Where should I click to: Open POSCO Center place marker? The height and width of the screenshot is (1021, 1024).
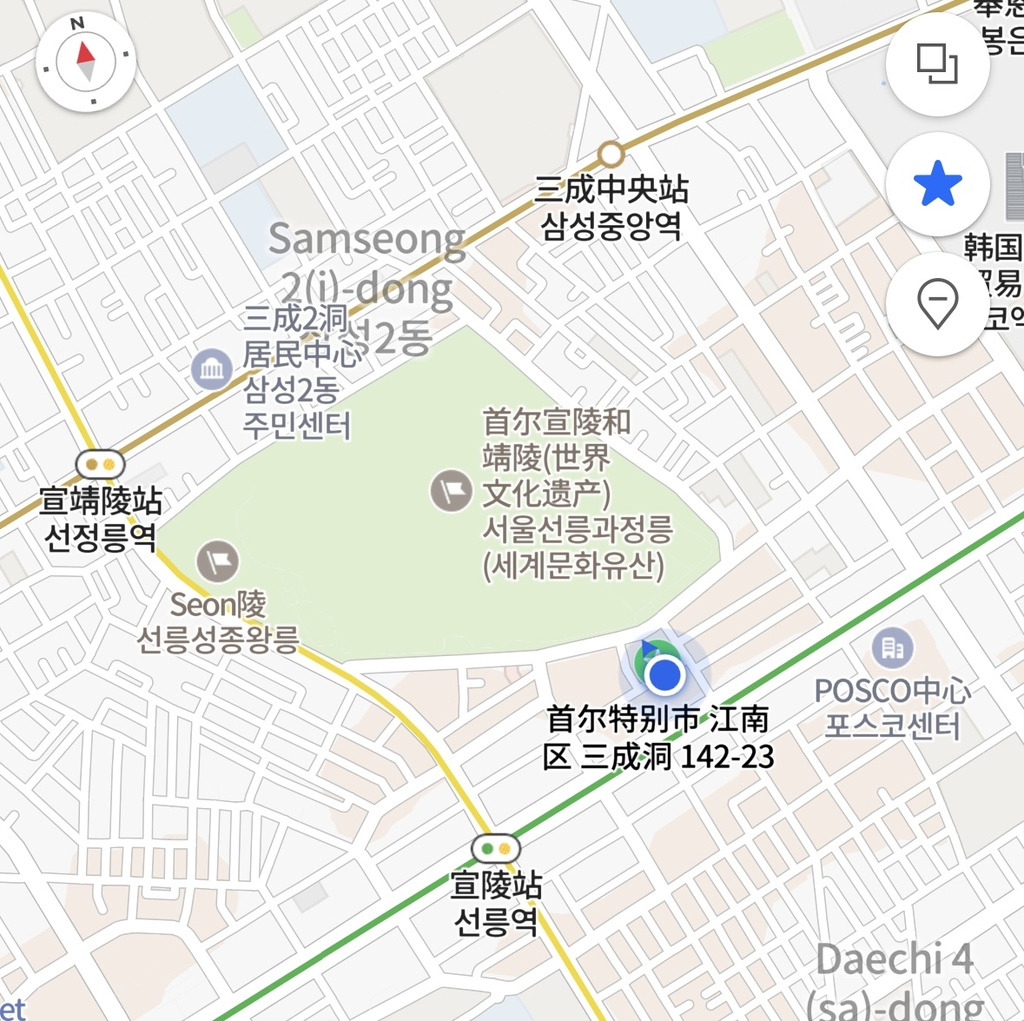click(x=892, y=649)
